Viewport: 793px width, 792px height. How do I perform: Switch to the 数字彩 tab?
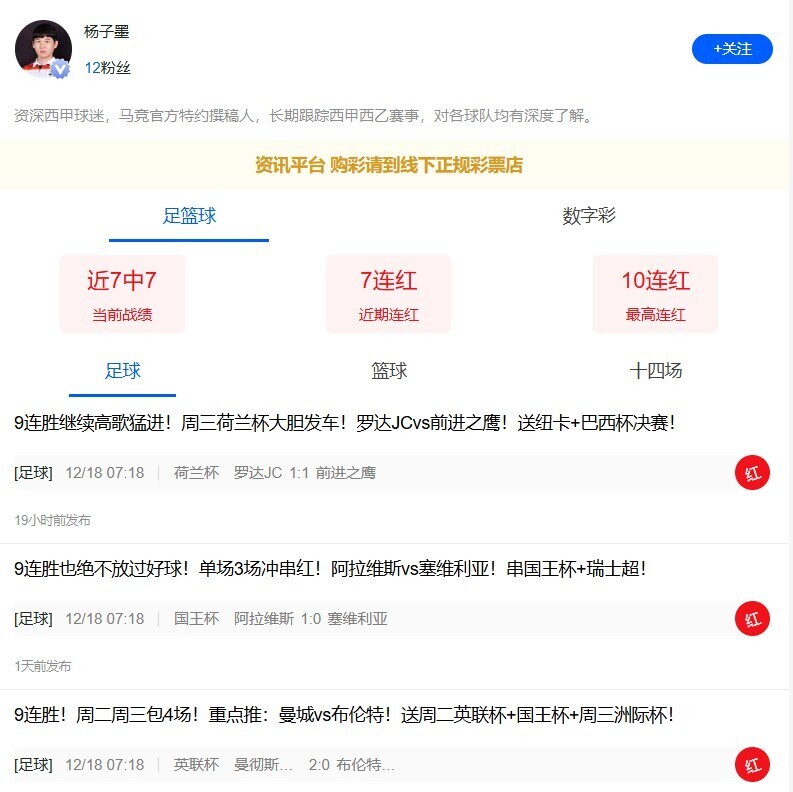[x=589, y=216]
